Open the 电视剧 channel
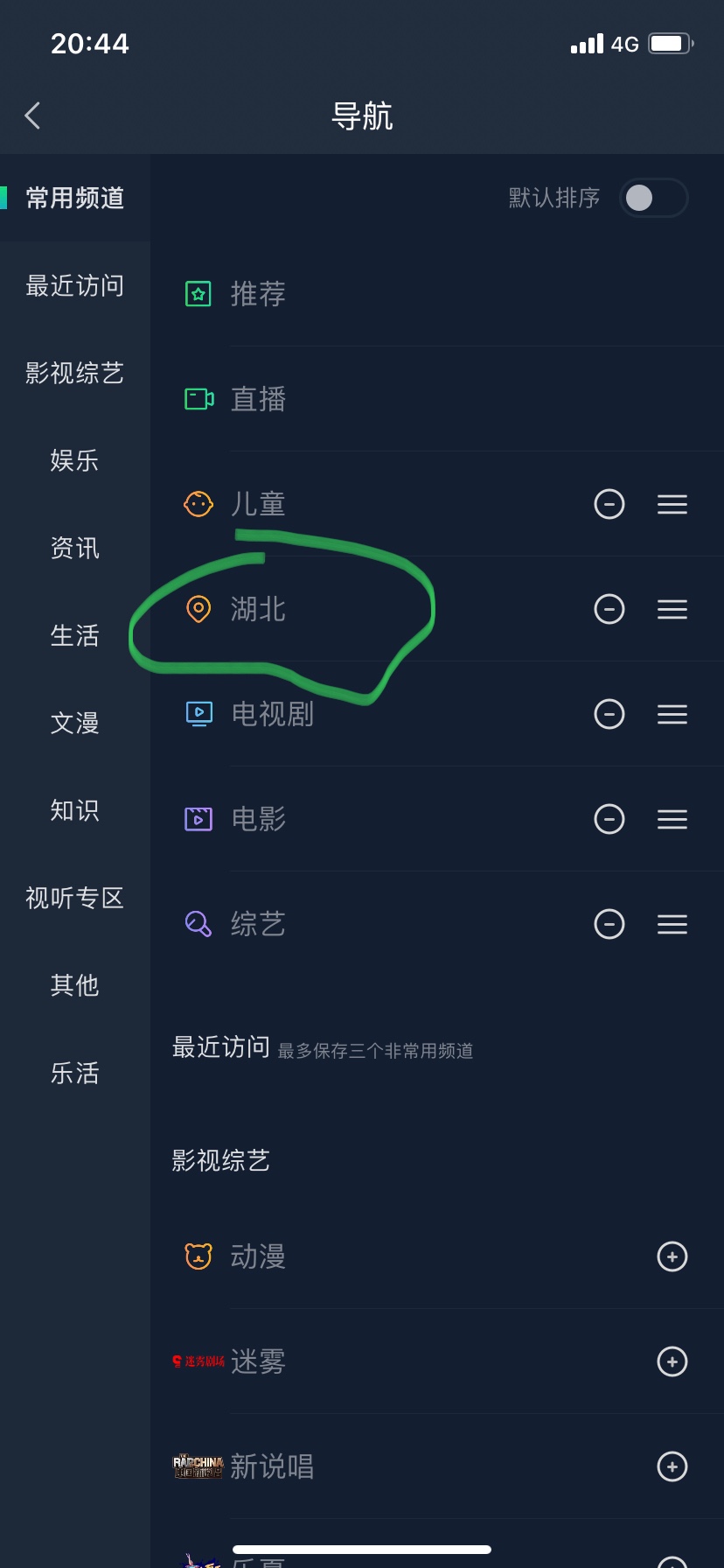The image size is (724, 1568). point(367,714)
